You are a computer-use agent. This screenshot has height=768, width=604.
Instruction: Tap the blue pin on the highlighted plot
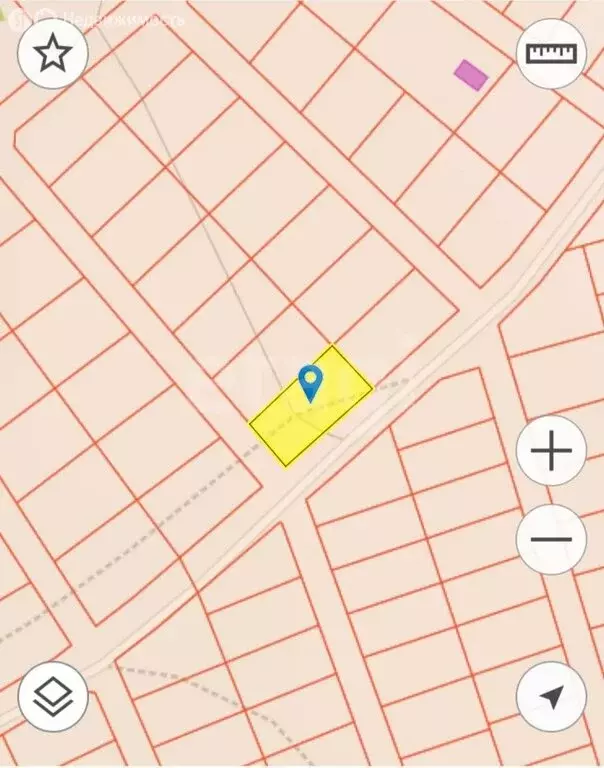click(x=311, y=382)
